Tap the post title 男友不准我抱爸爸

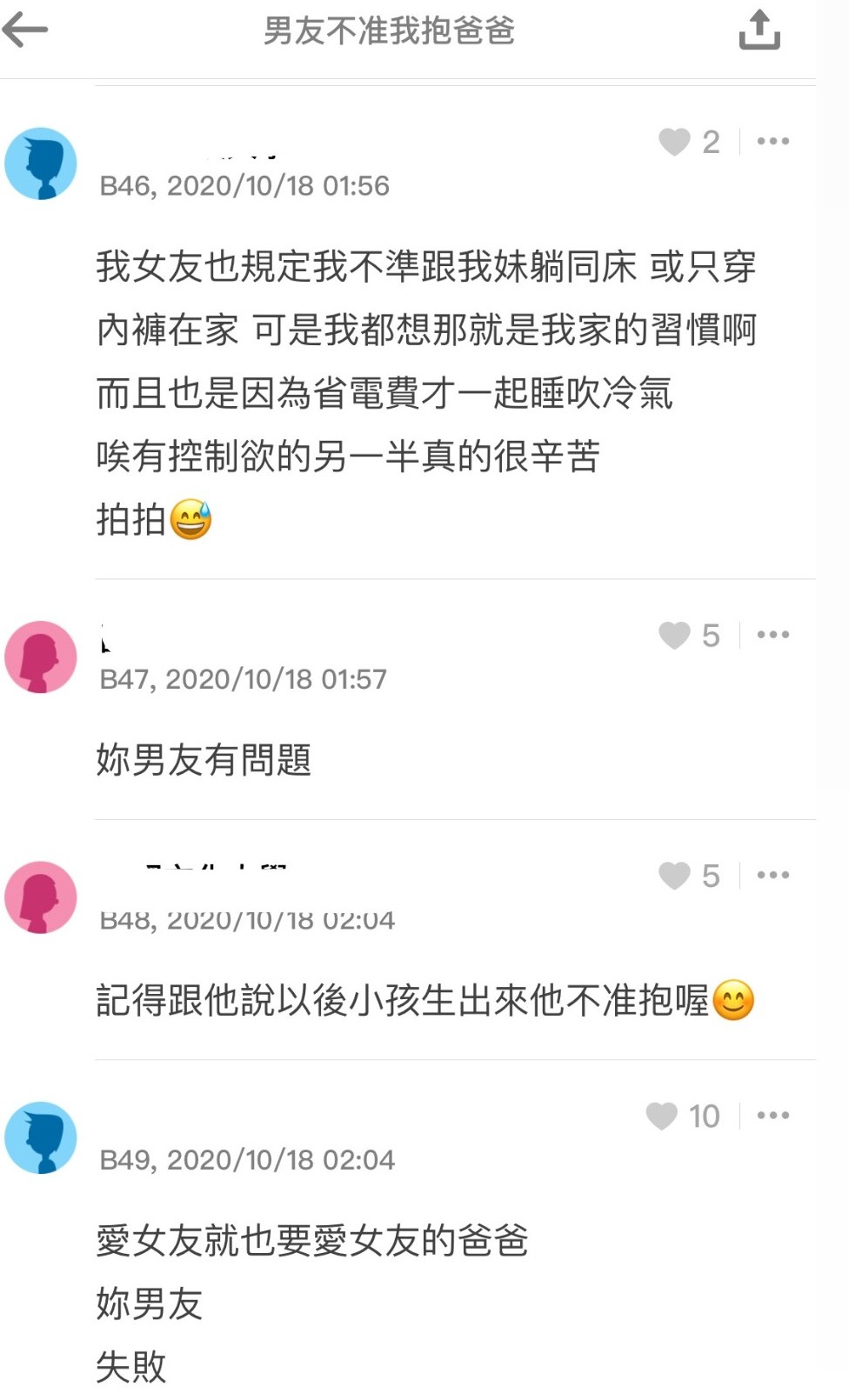pos(389,30)
